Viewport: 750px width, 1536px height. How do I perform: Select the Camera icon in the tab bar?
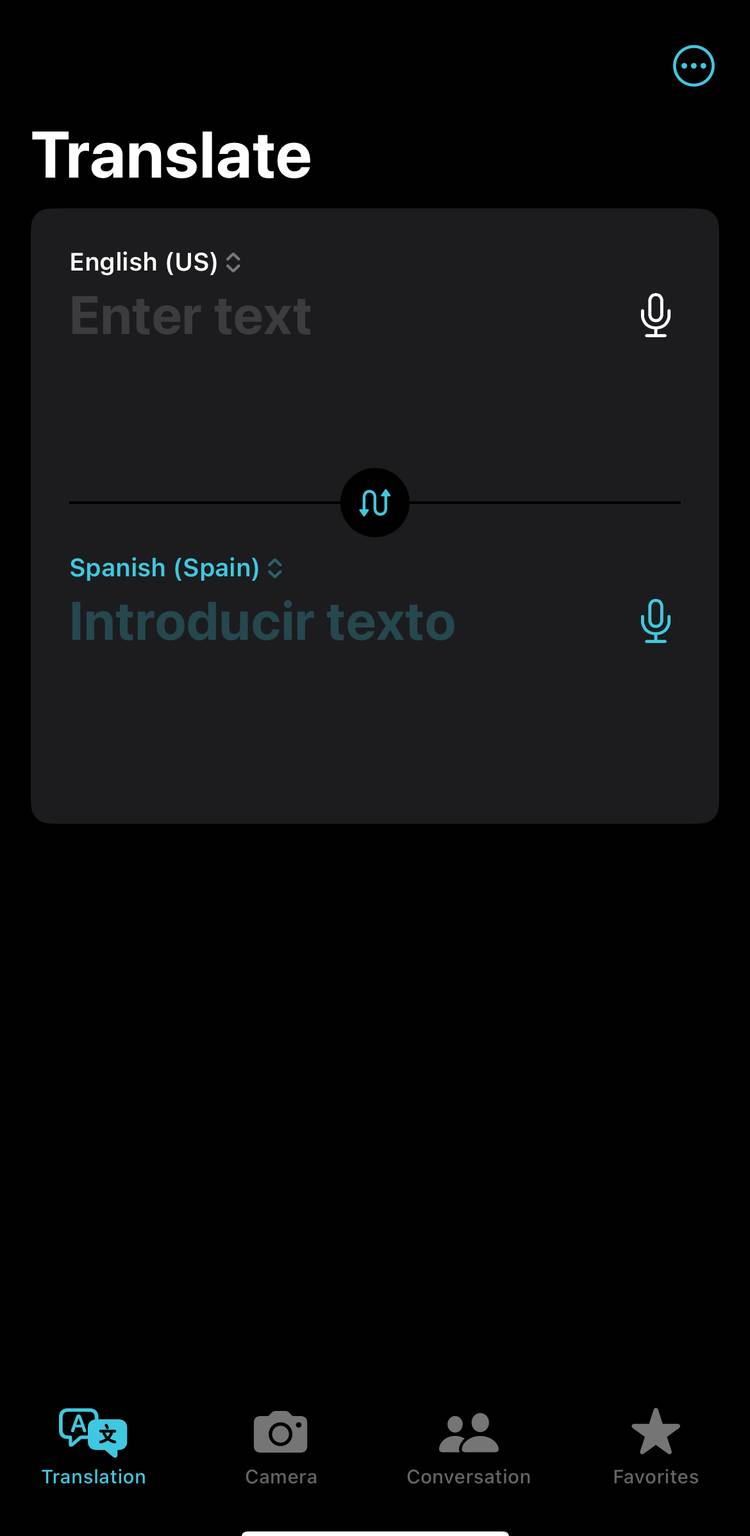coord(281,1430)
